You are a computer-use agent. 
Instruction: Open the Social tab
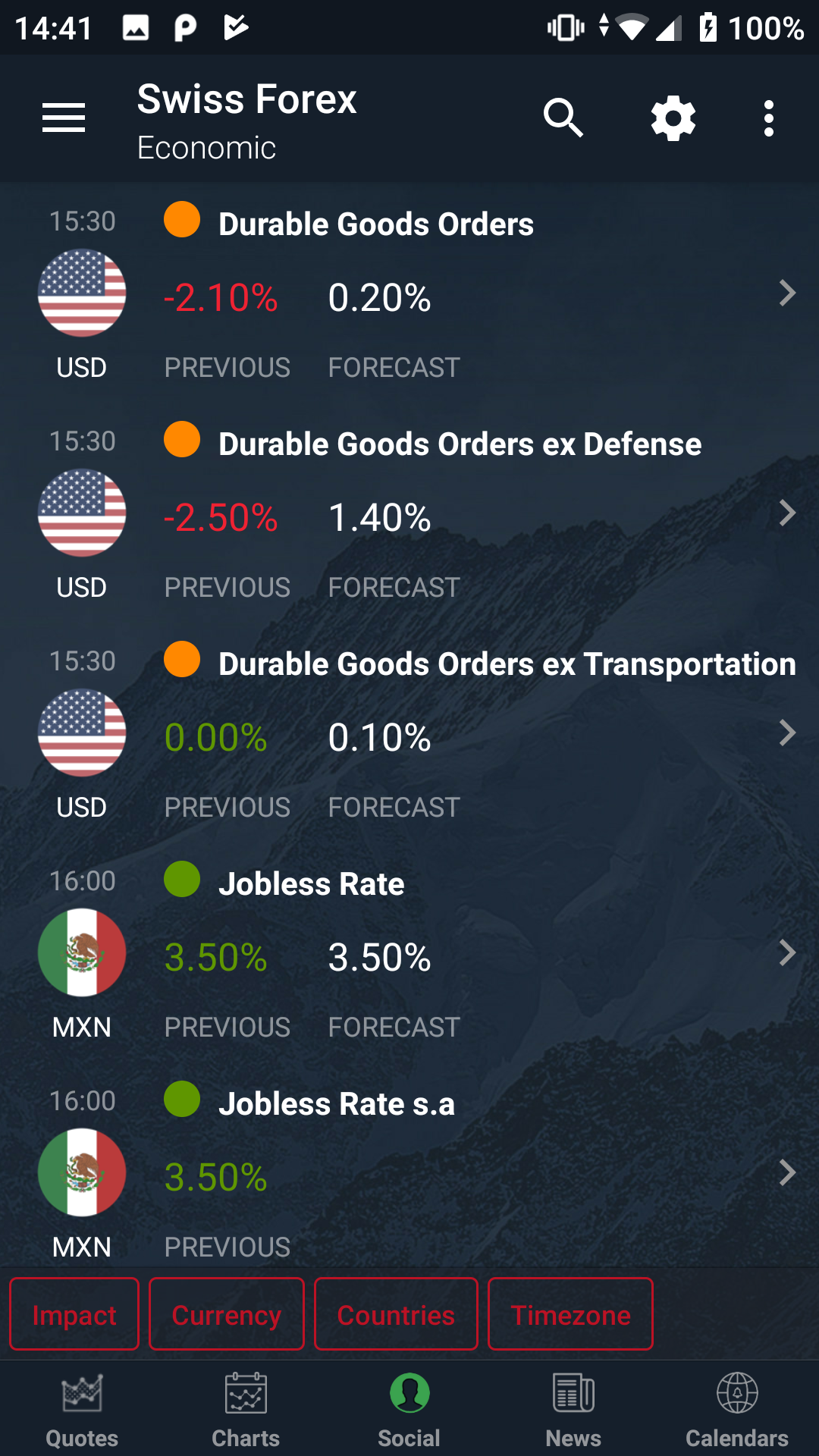click(x=409, y=1409)
